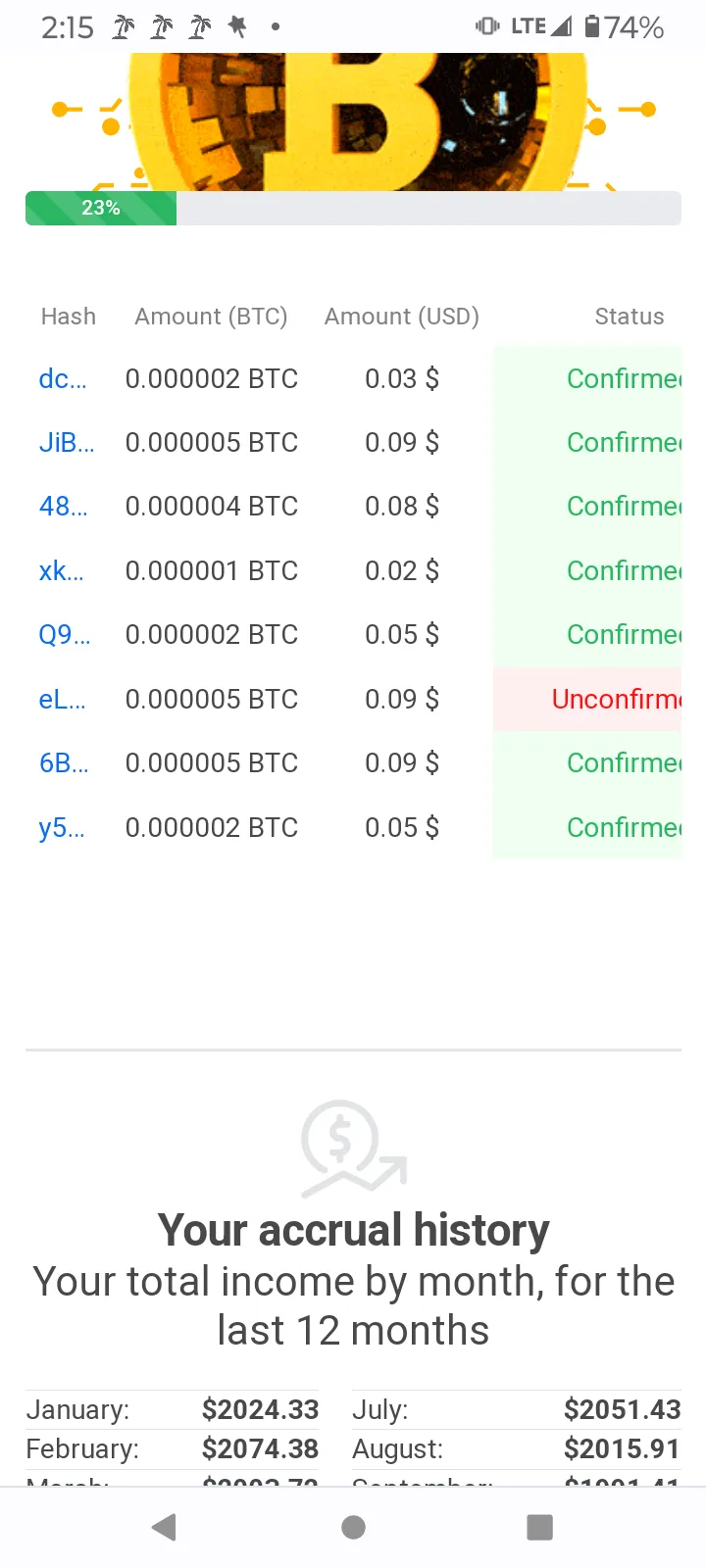The image size is (706, 1568).
Task: Open the y5... transaction hash link
Action: (x=62, y=828)
